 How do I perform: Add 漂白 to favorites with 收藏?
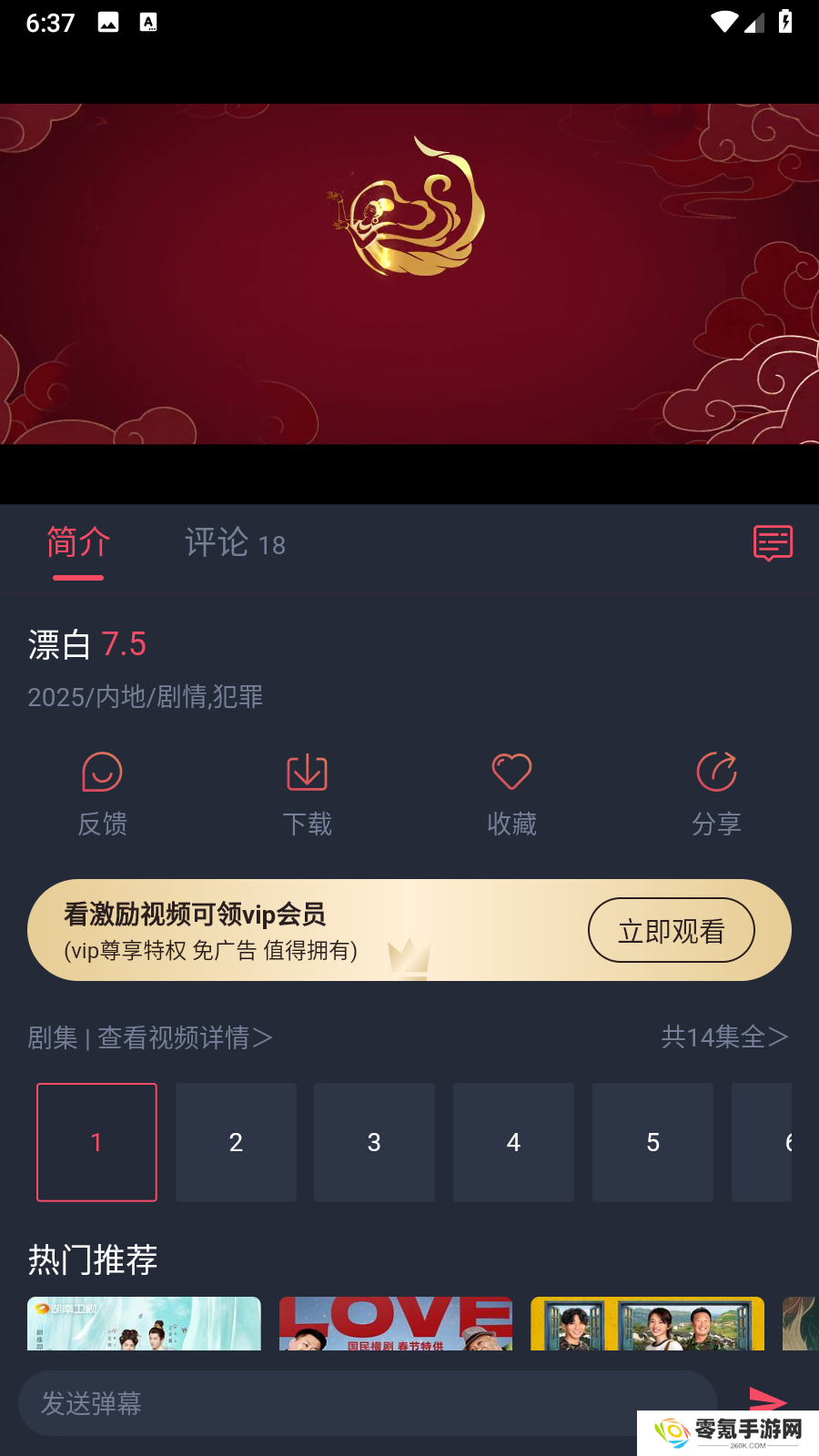[x=511, y=794]
